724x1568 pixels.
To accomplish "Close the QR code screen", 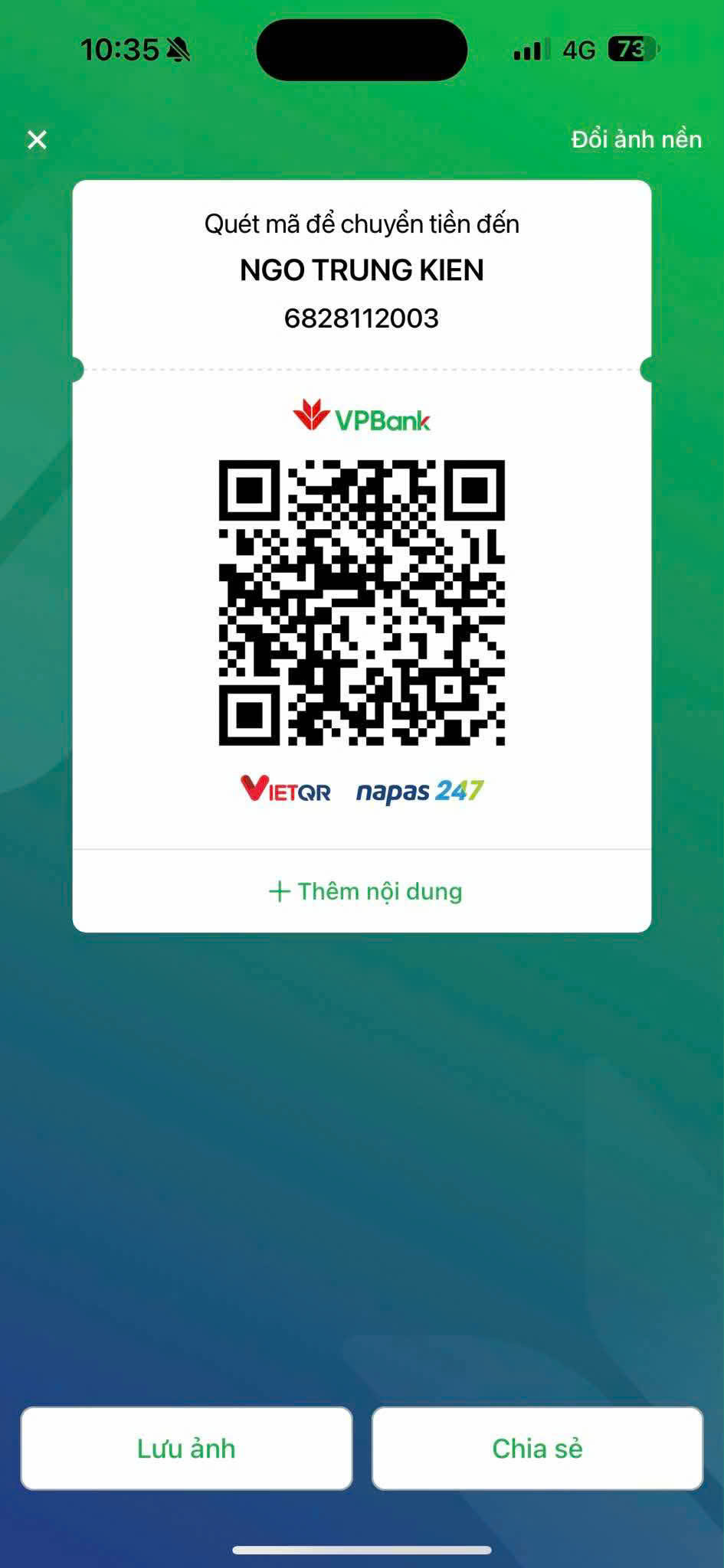I will click(x=37, y=139).
